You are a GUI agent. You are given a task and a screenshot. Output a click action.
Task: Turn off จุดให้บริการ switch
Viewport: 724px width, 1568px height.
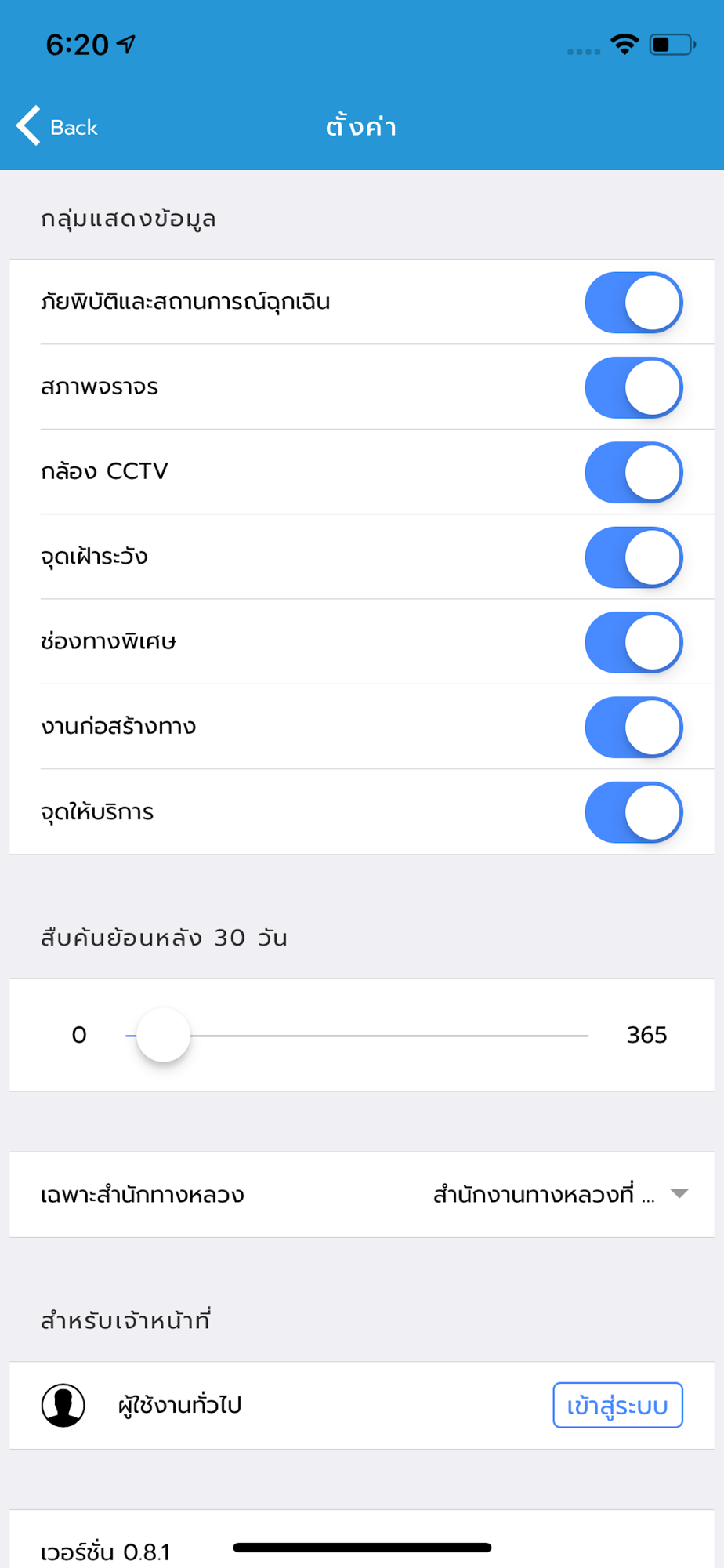point(633,812)
